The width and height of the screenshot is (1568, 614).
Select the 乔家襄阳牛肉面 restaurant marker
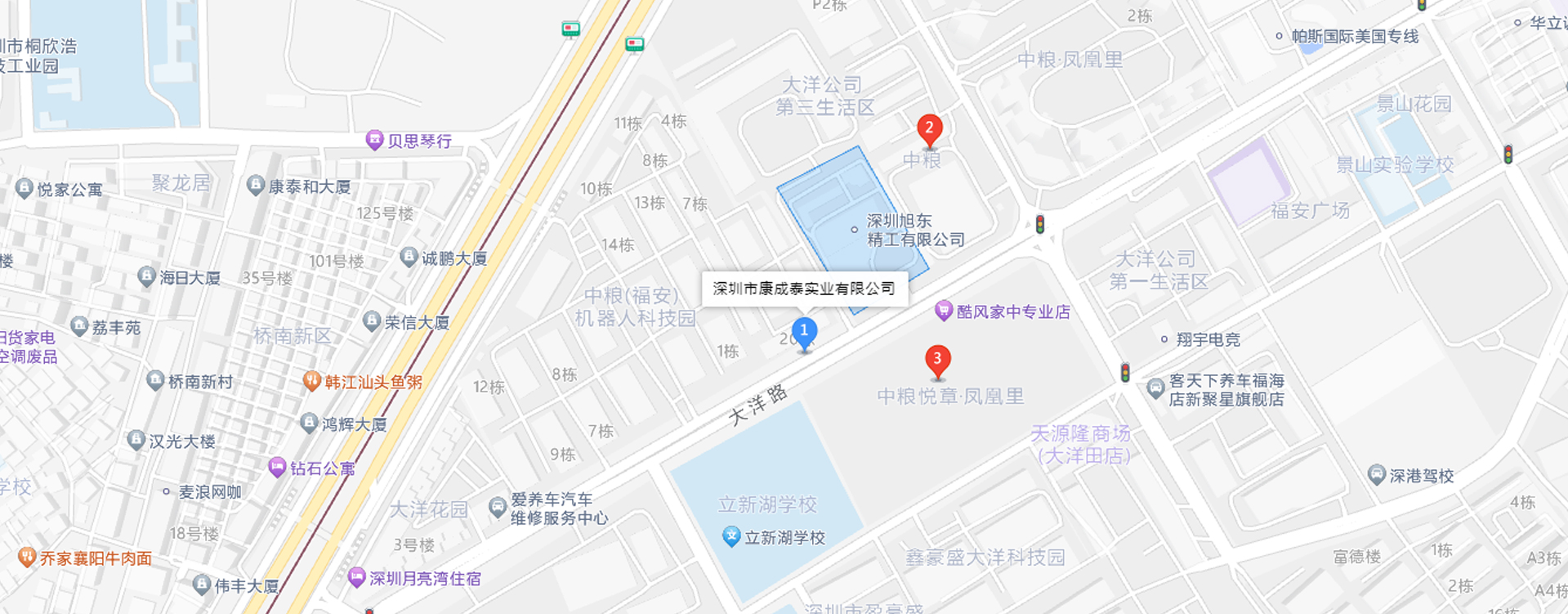click(27, 558)
